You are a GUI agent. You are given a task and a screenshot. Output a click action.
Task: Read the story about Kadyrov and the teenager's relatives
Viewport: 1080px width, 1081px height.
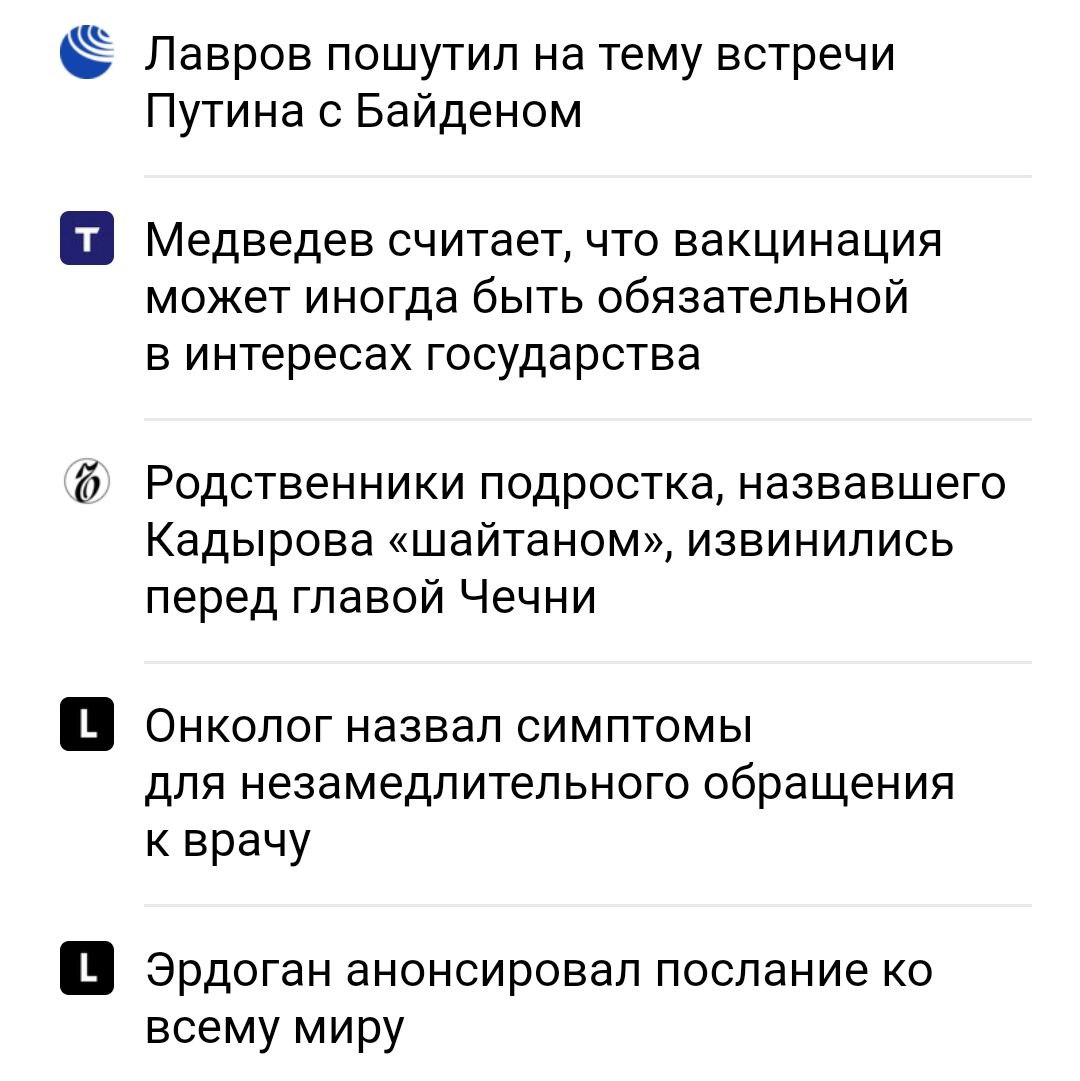click(x=575, y=541)
